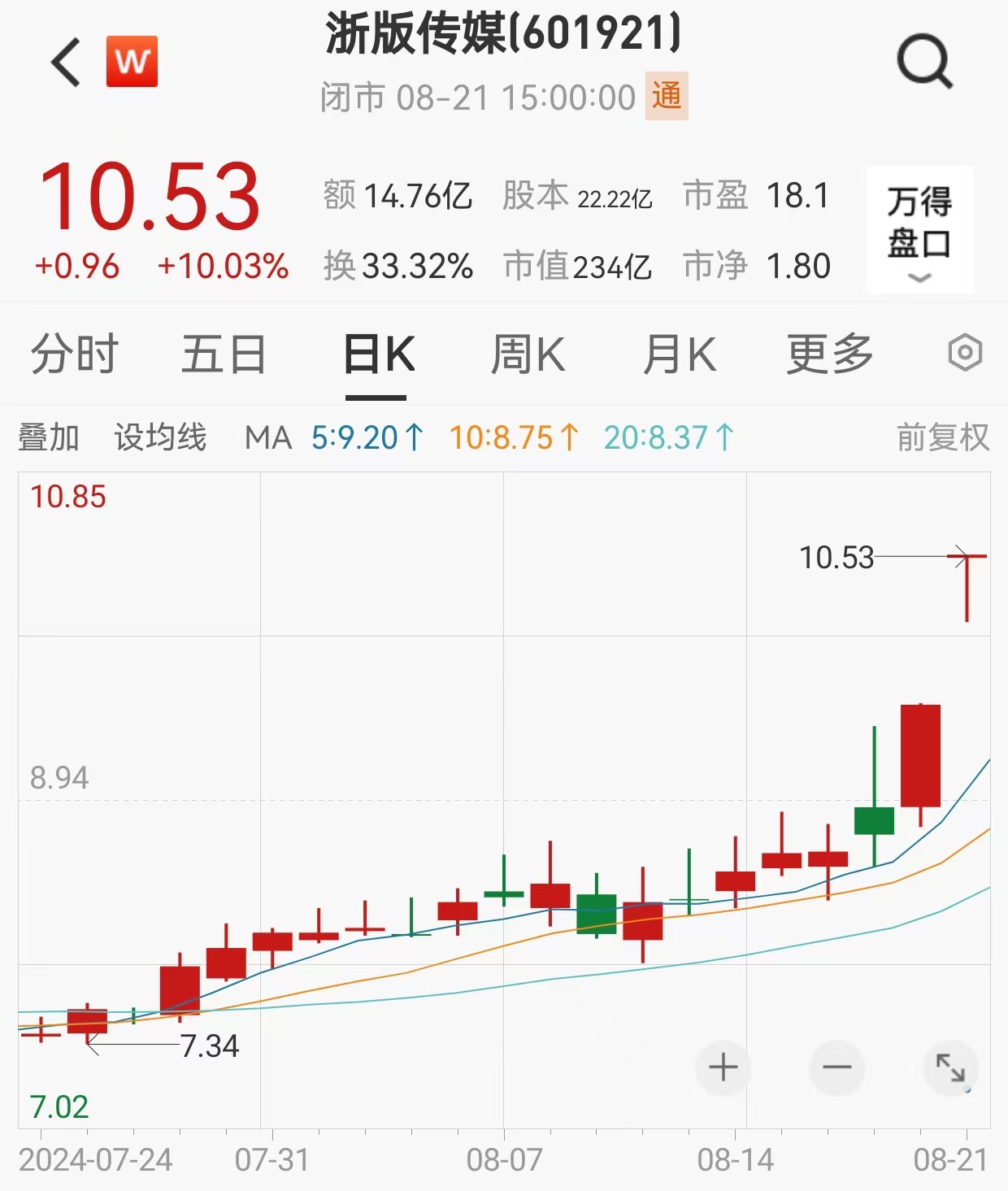Expand the chart to fullscreen
The image size is (1008, 1191).
click(x=950, y=1067)
